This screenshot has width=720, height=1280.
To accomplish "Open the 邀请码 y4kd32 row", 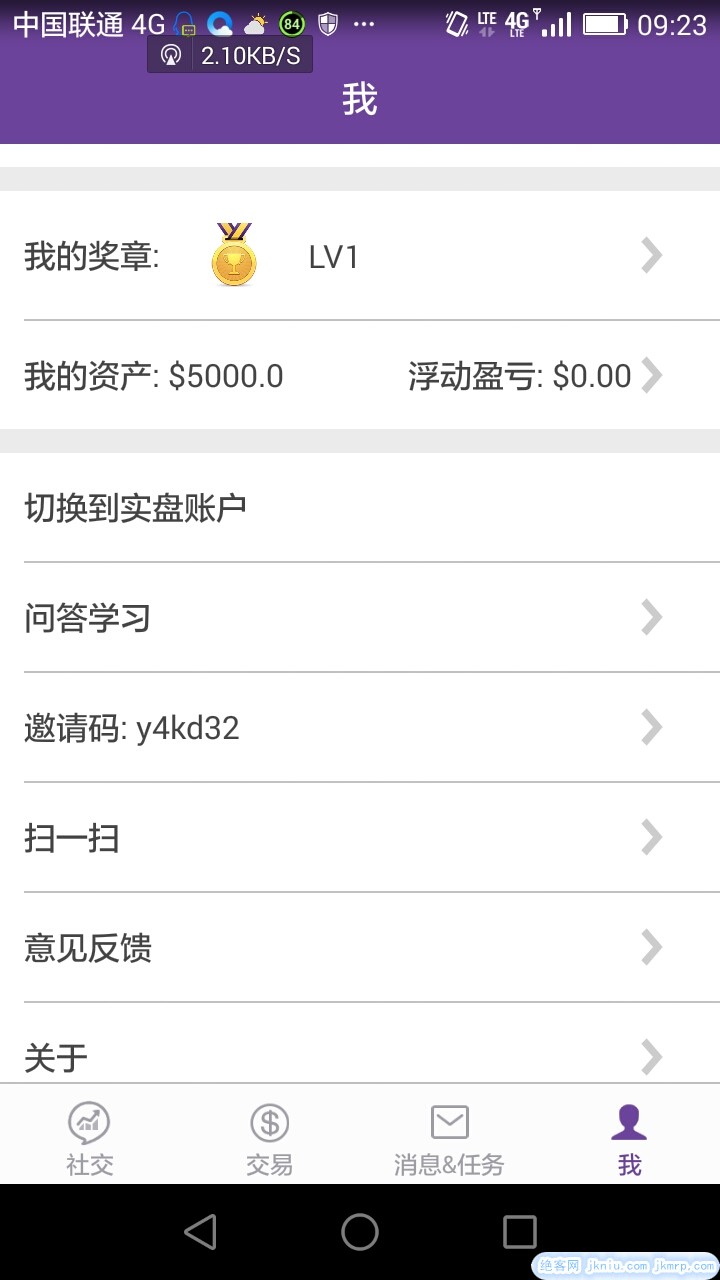I will point(360,728).
